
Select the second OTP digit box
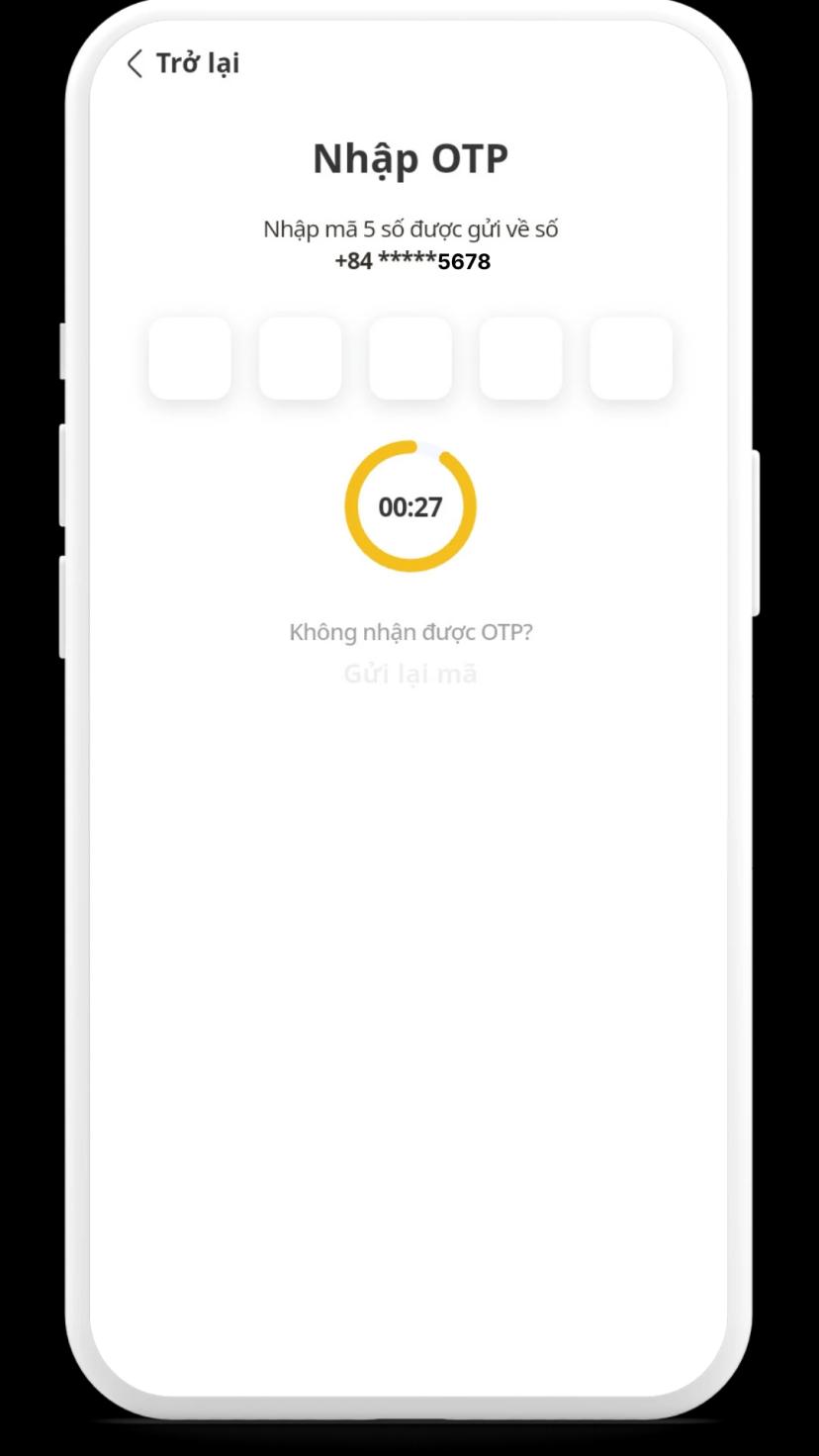pos(300,358)
